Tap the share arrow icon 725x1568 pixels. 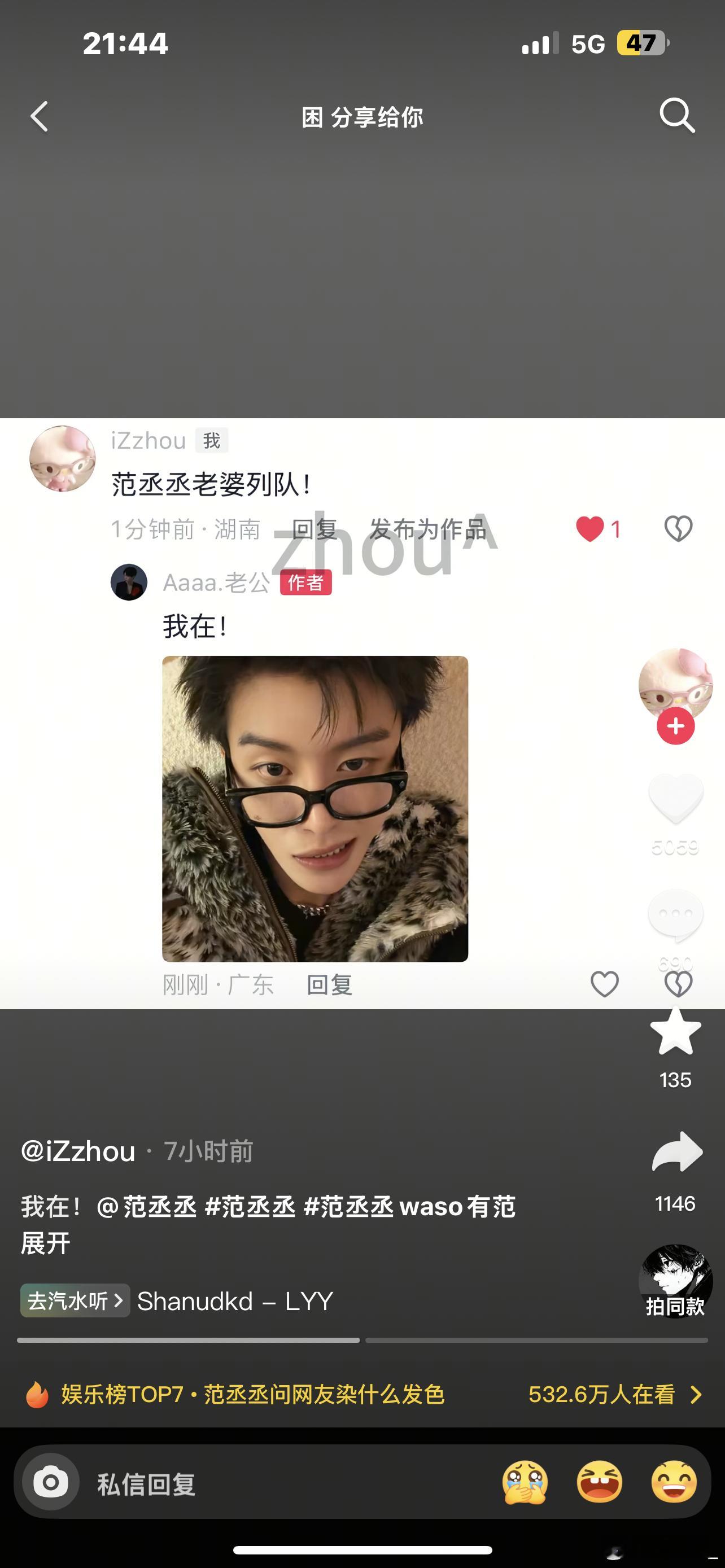(676, 1152)
